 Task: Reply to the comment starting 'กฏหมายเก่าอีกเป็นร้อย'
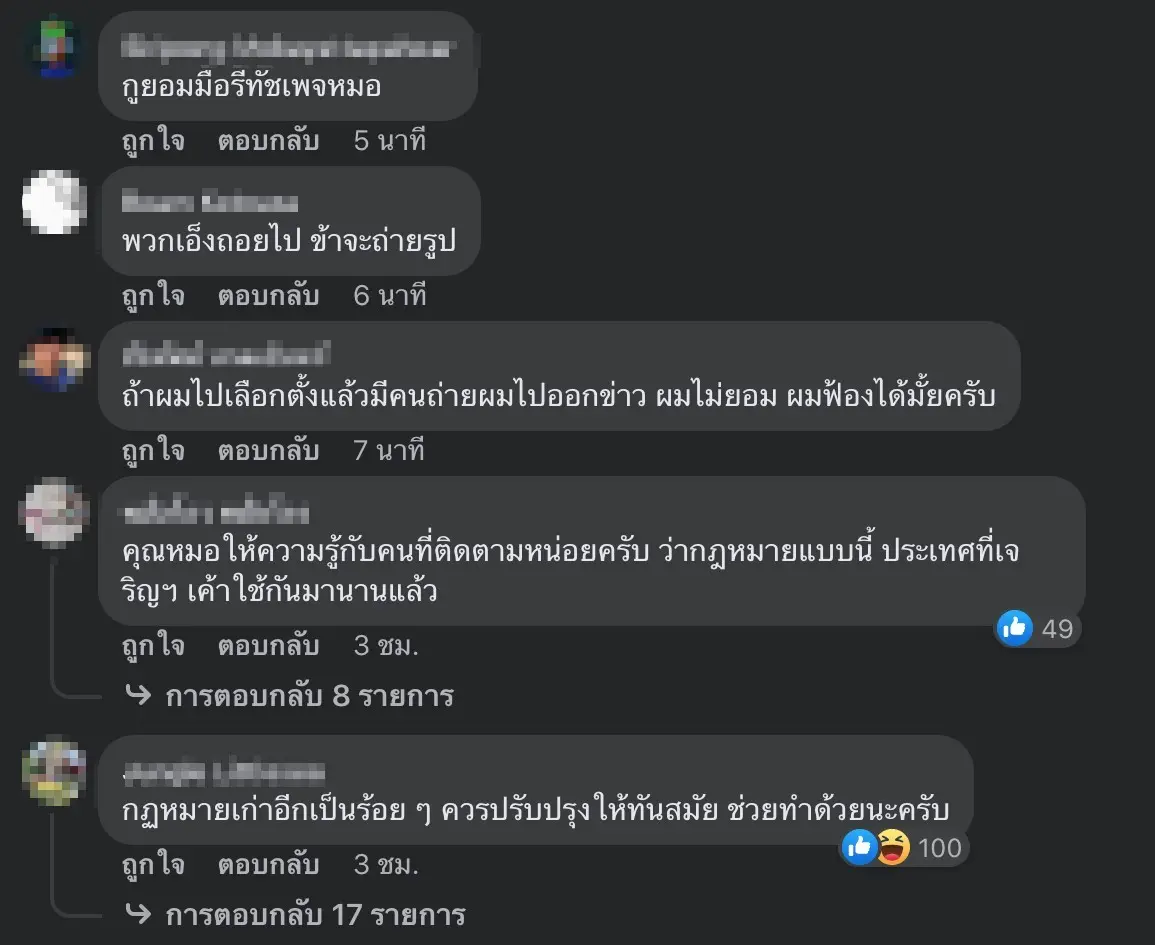pyautogui.click(x=268, y=864)
